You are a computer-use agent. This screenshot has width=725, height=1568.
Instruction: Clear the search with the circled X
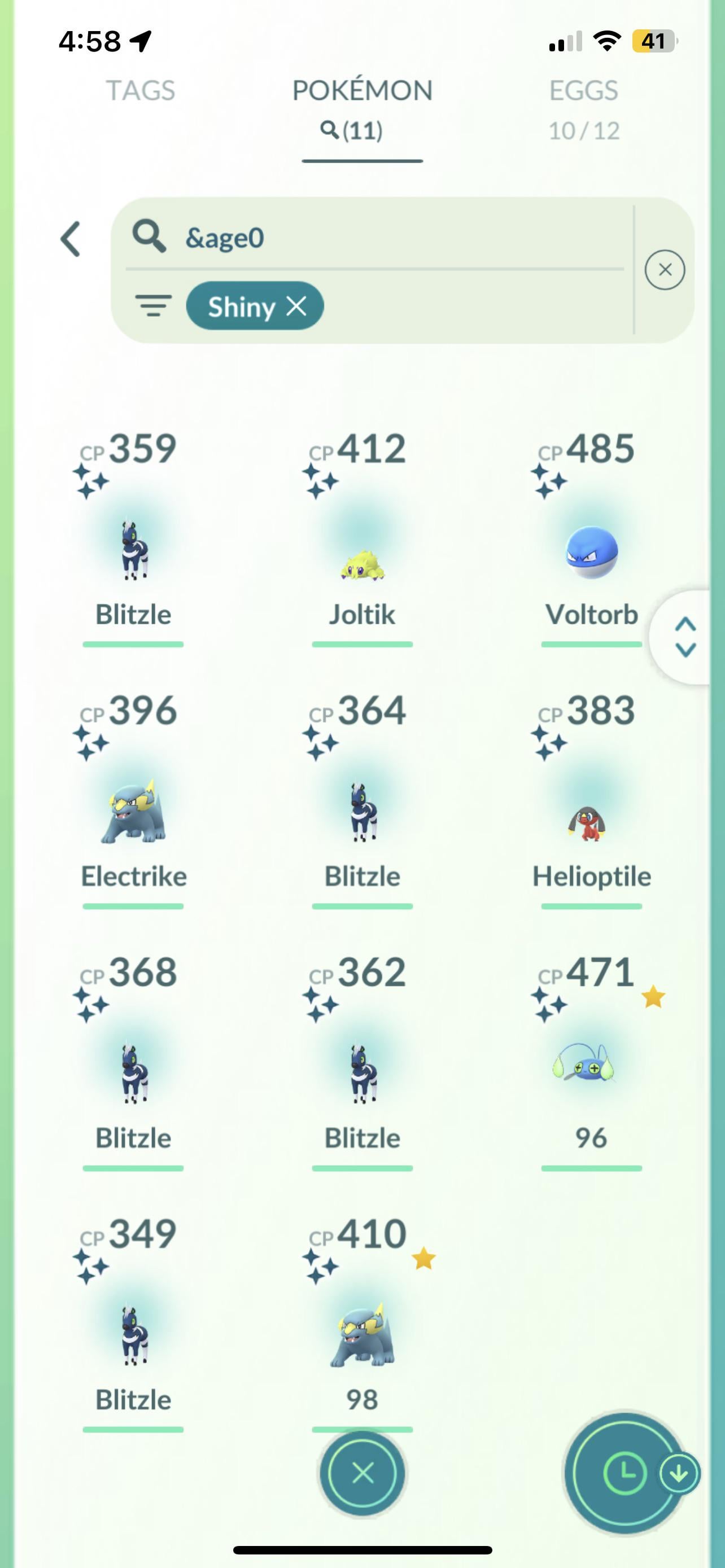coord(664,270)
